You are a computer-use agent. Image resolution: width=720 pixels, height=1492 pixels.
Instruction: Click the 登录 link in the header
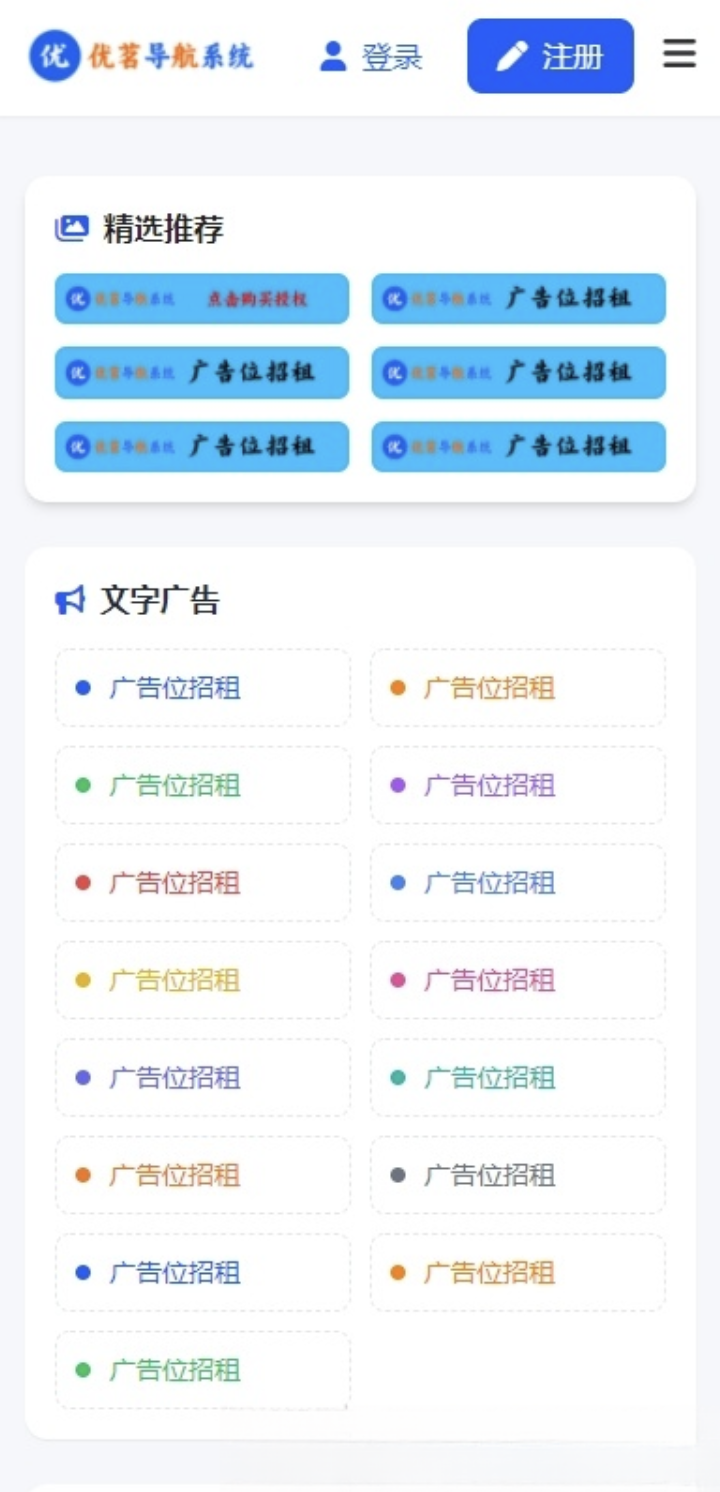[x=391, y=58]
